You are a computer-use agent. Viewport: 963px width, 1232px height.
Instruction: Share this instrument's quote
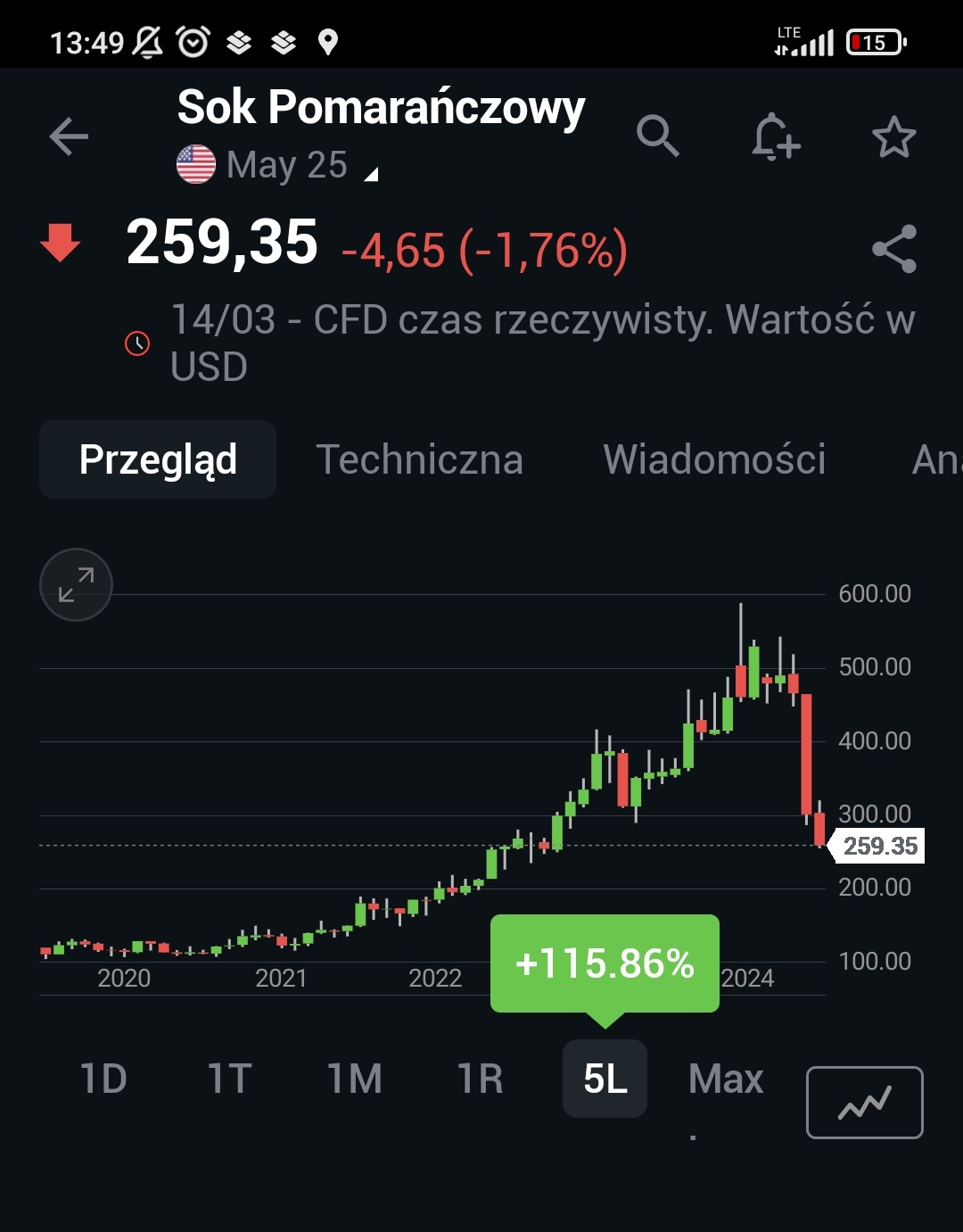893,249
